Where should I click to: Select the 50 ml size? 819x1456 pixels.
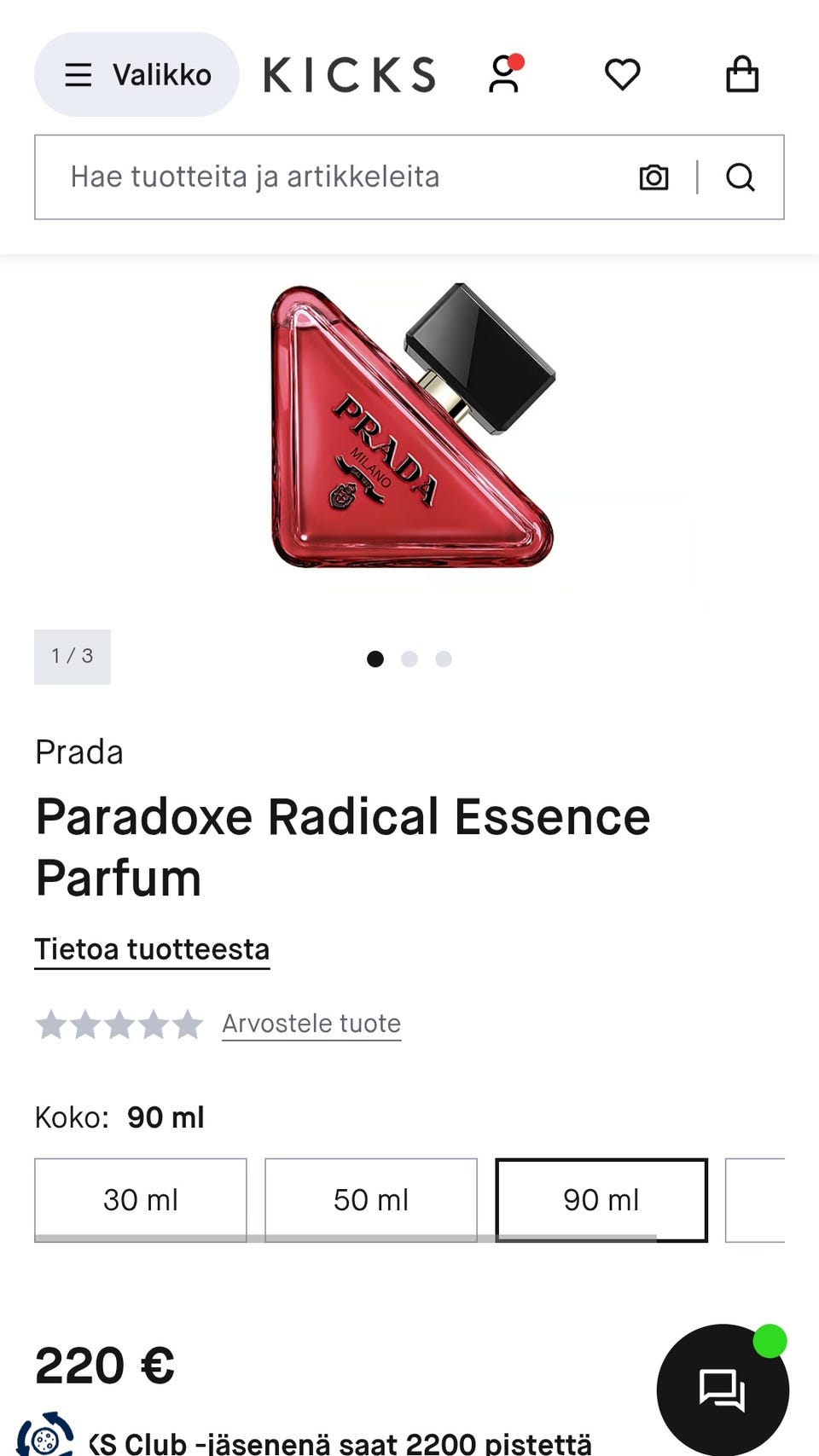(371, 1199)
